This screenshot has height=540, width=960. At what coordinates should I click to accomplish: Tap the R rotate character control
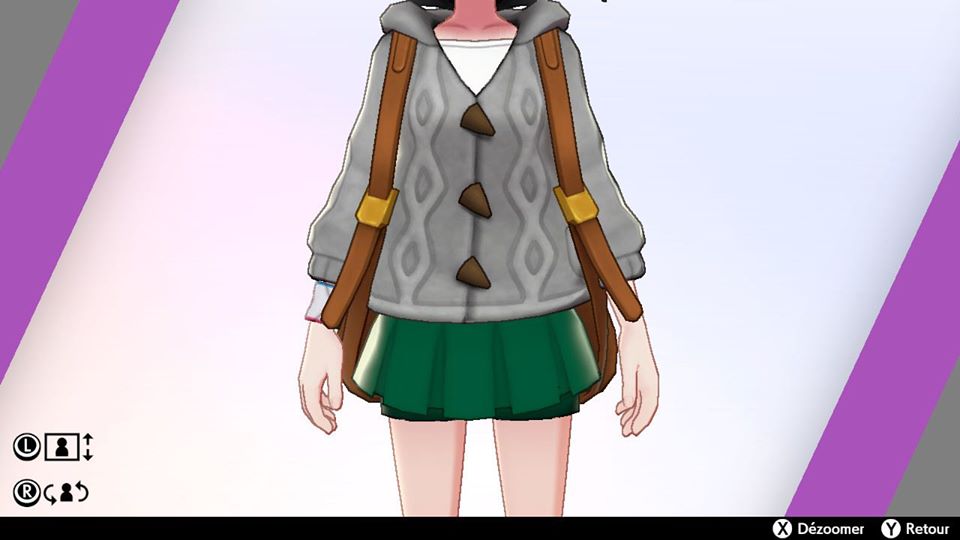[54, 492]
